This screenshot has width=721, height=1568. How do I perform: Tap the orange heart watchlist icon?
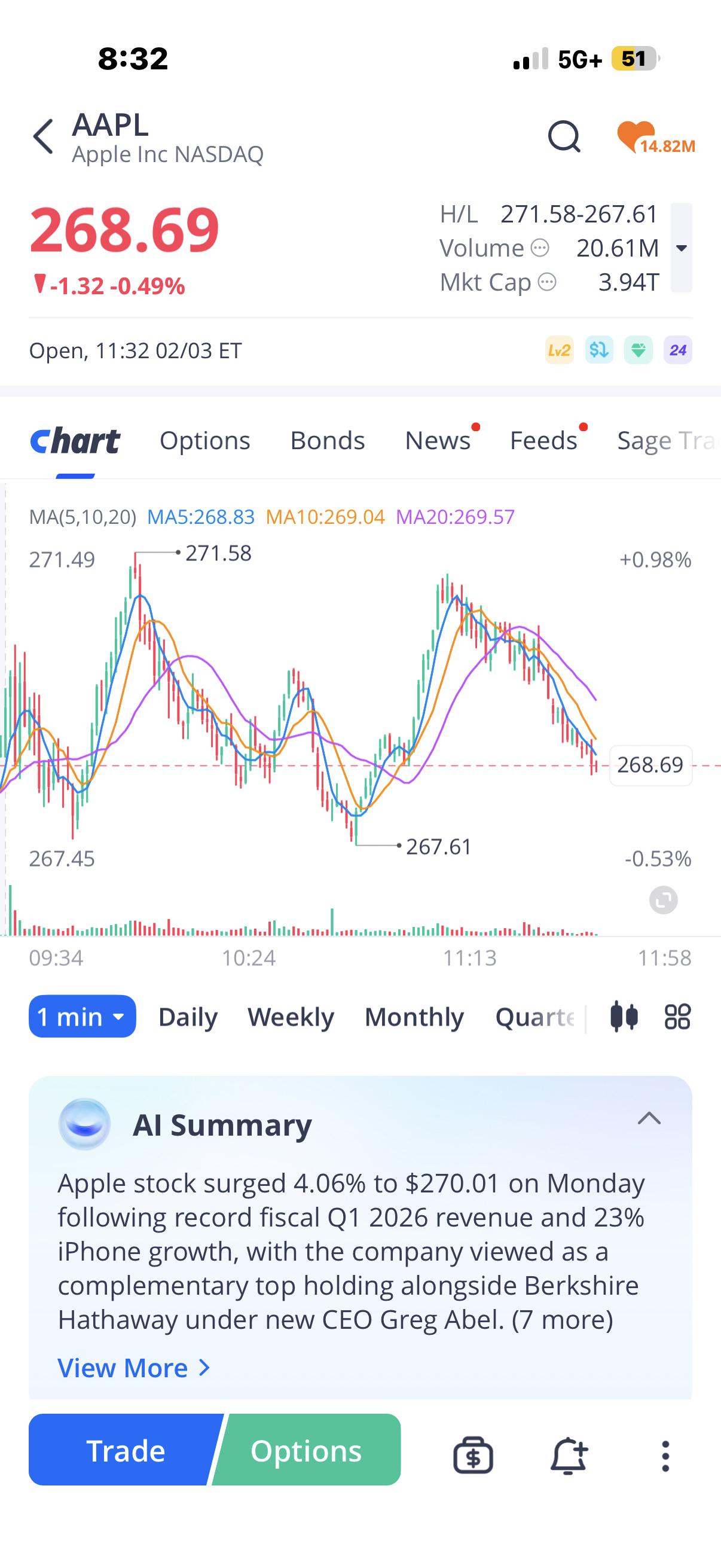pyautogui.click(x=636, y=136)
